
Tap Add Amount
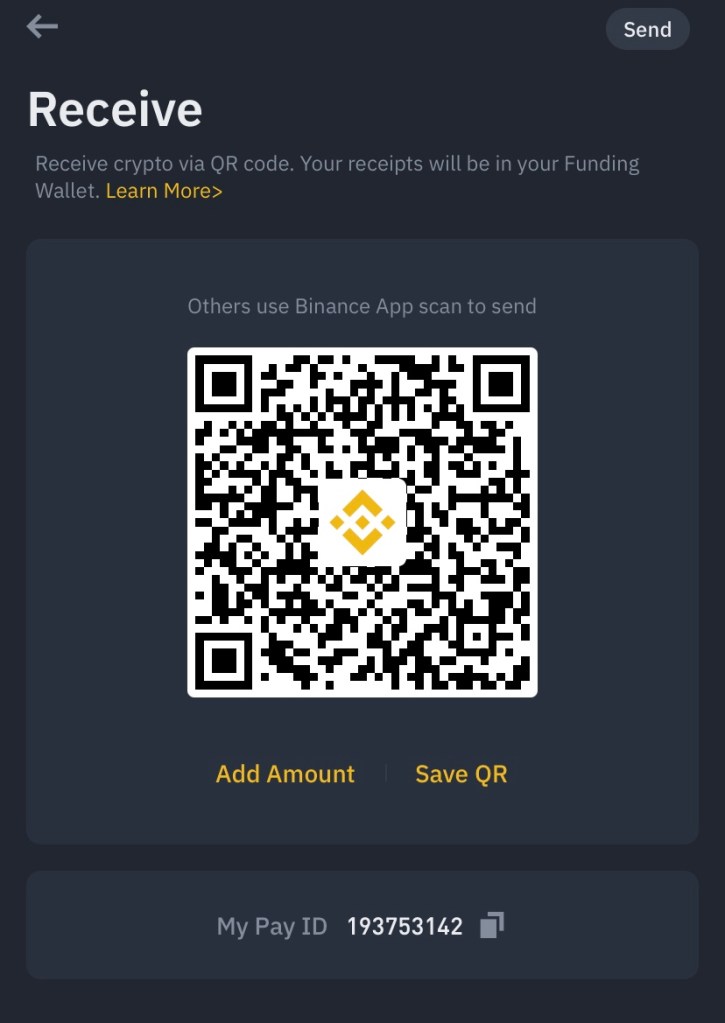(x=285, y=774)
